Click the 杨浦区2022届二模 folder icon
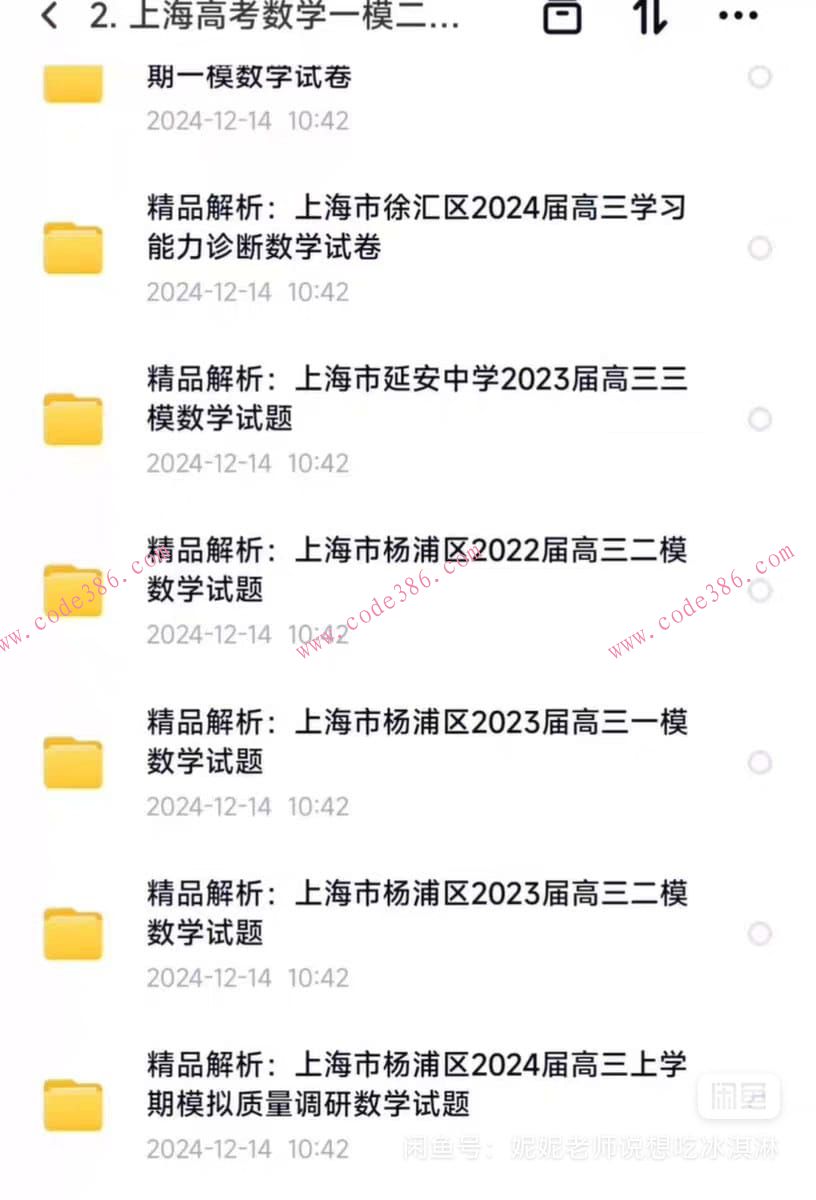This screenshot has width=816, height=1200. coord(72,590)
